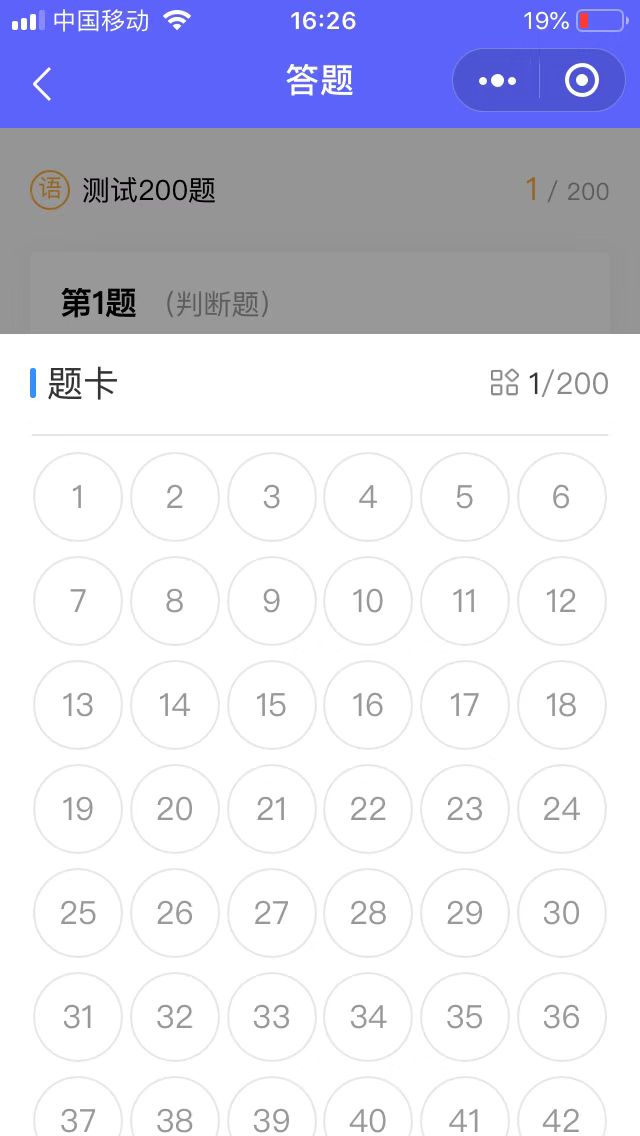Open the mini program three-dot menu
The width and height of the screenshot is (640, 1136).
click(x=497, y=80)
